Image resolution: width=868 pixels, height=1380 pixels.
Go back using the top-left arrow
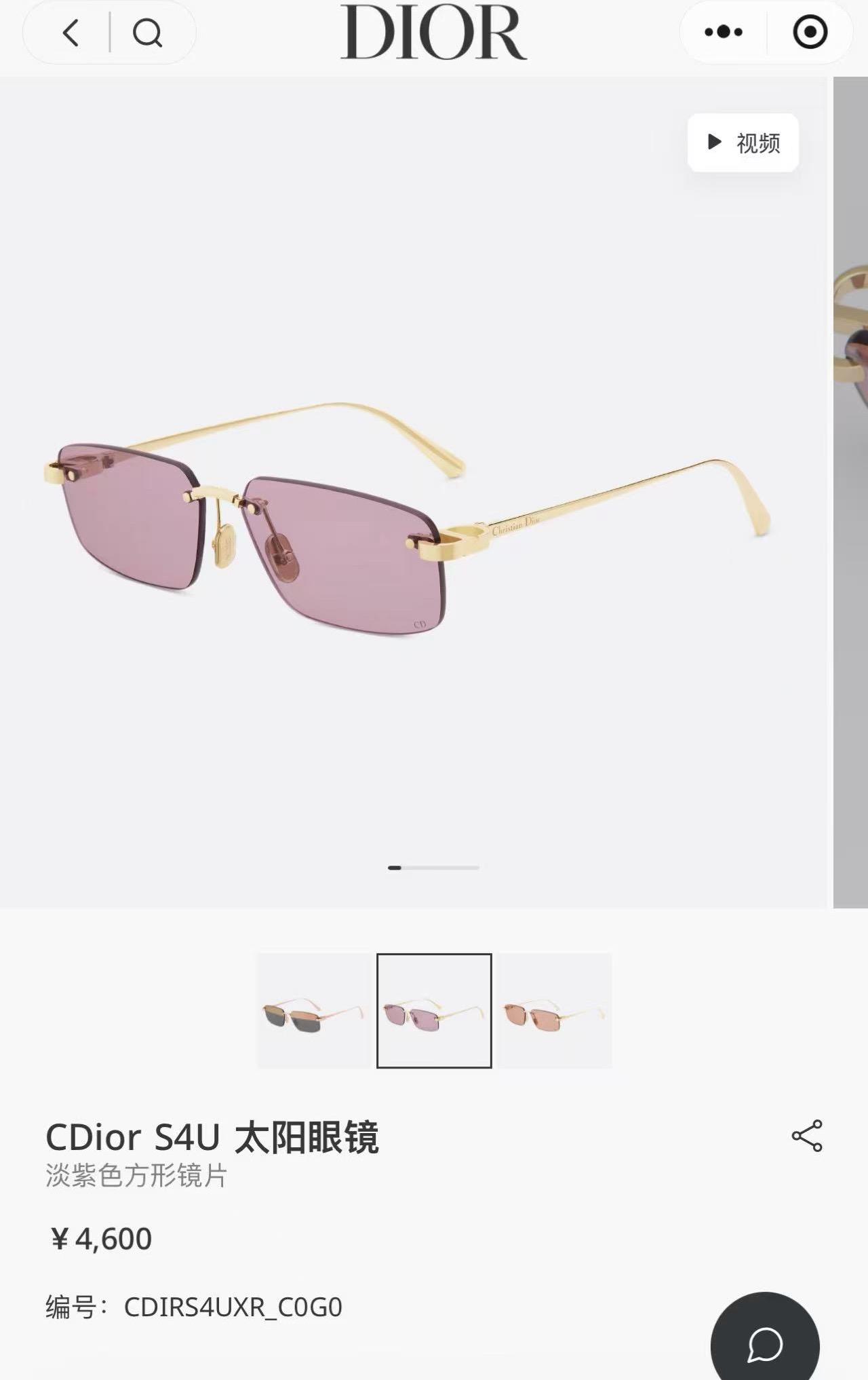(x=71, y=32)
